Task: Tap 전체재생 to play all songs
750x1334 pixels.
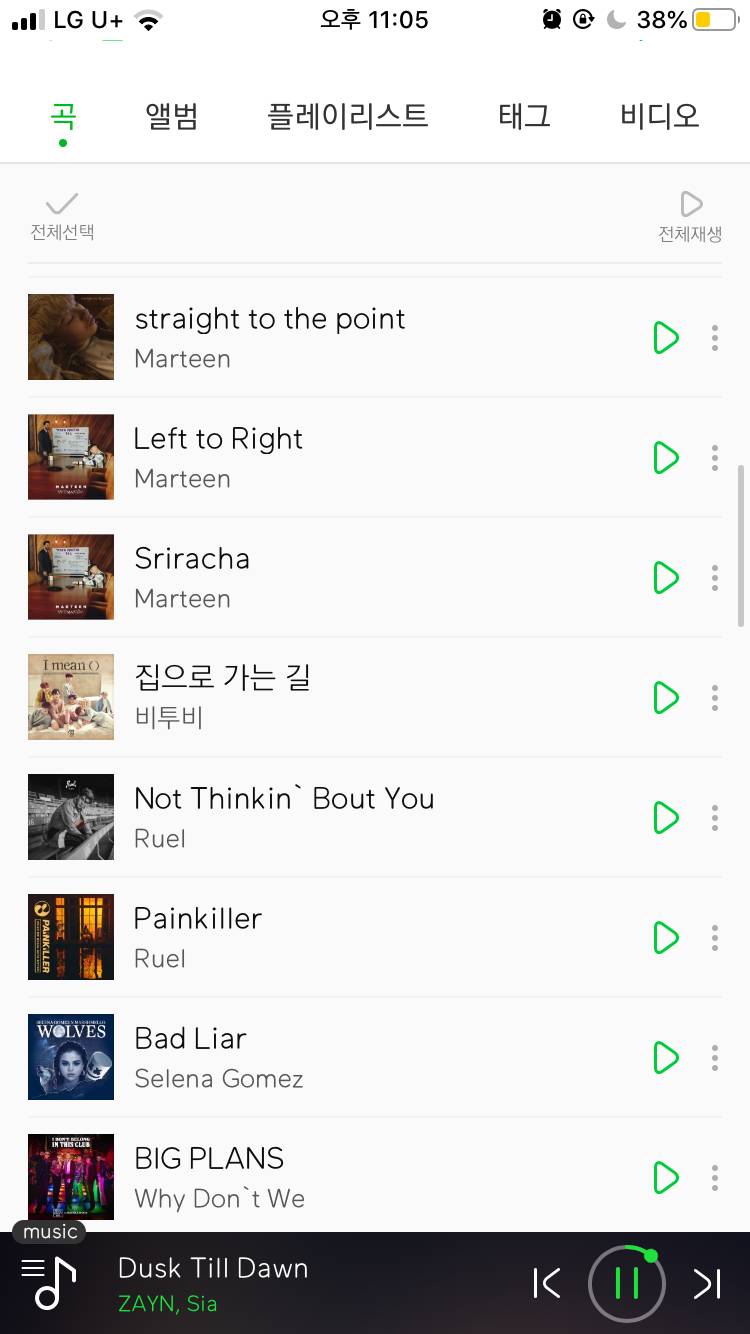Action: [x=689, y=216]
